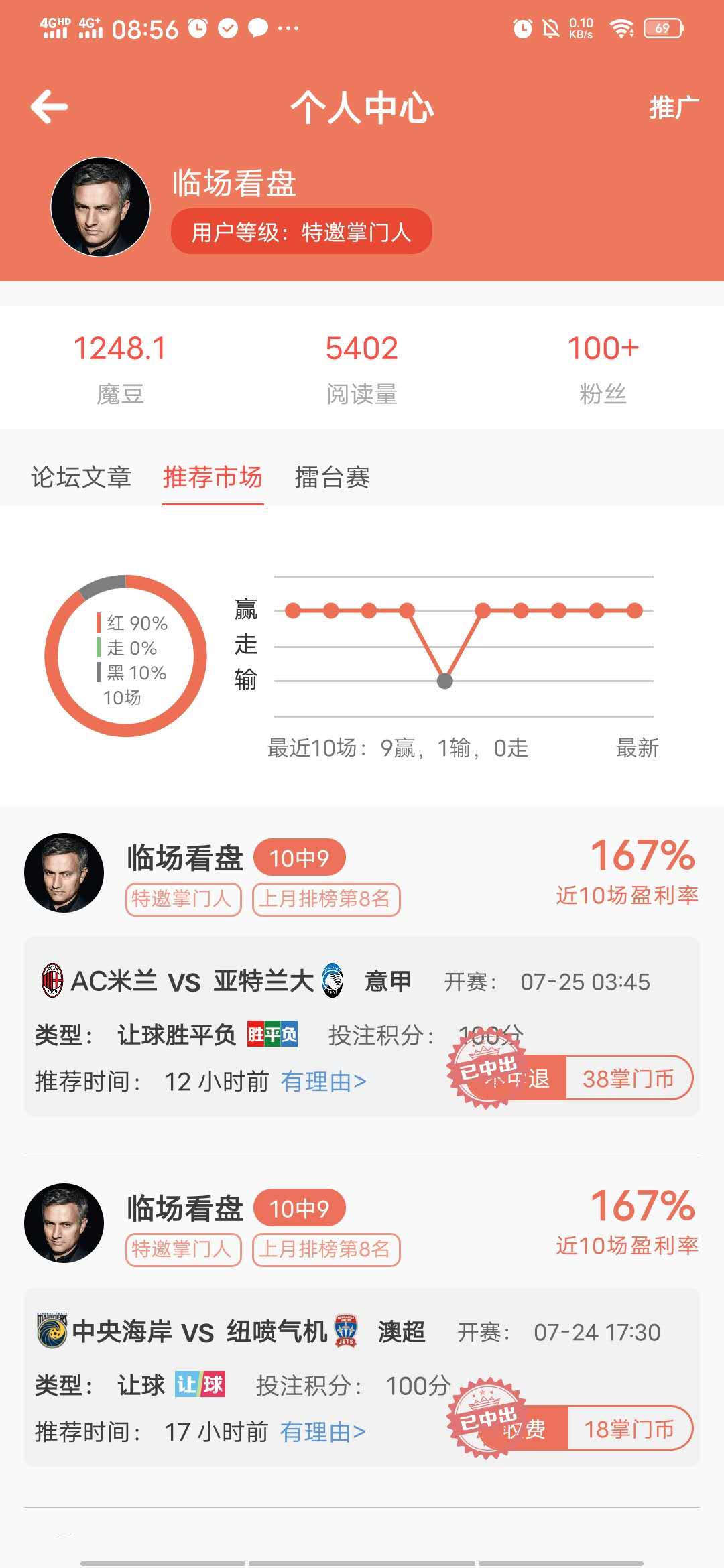The width and height of the screenshot is (724, 1568).
Task: Open the profile avatar in the header
Action: 101,207
